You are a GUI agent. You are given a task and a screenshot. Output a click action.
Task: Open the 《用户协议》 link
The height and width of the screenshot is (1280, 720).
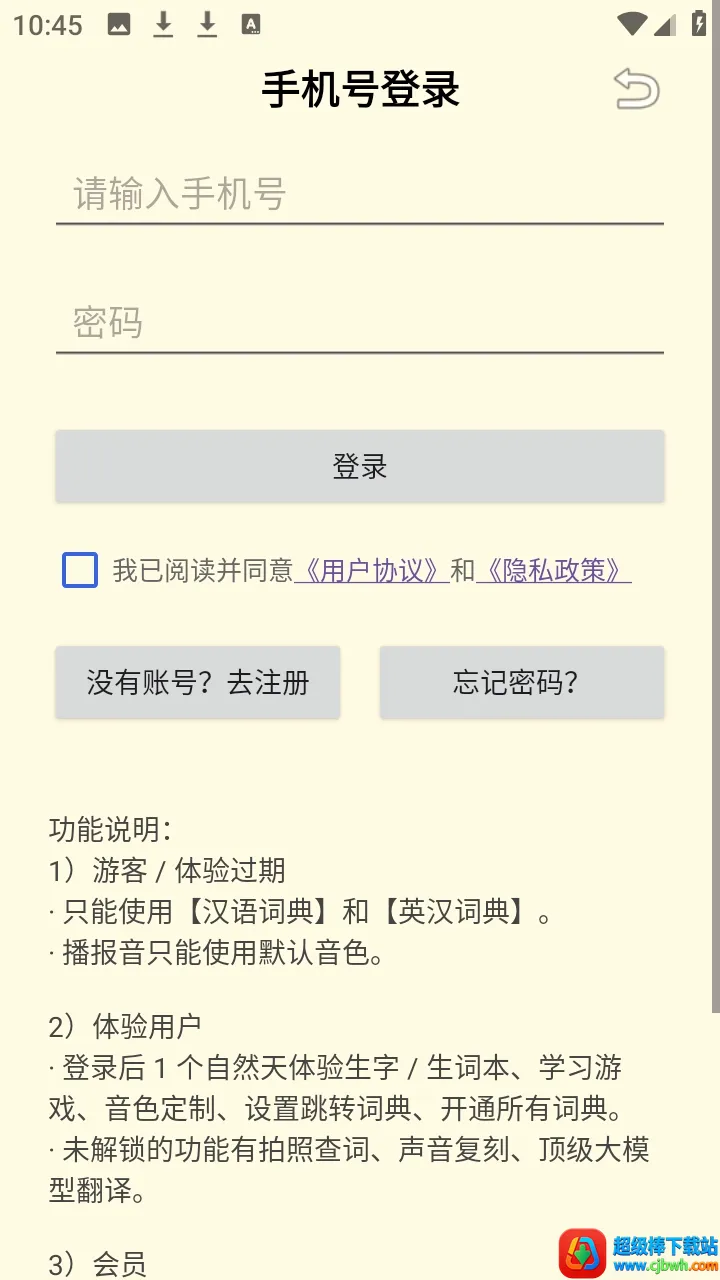[x=371, y=571]
